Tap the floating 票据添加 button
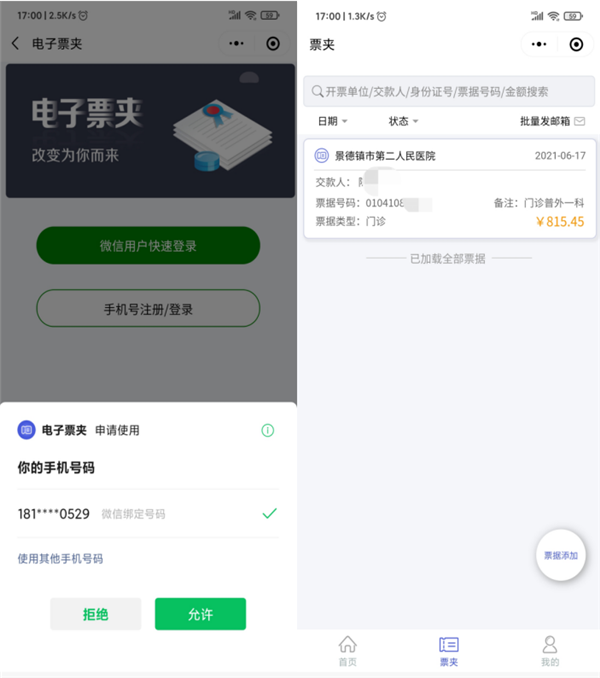Image resolution: width=600 pixels, height=678 pixels. (x=560, y=554)
